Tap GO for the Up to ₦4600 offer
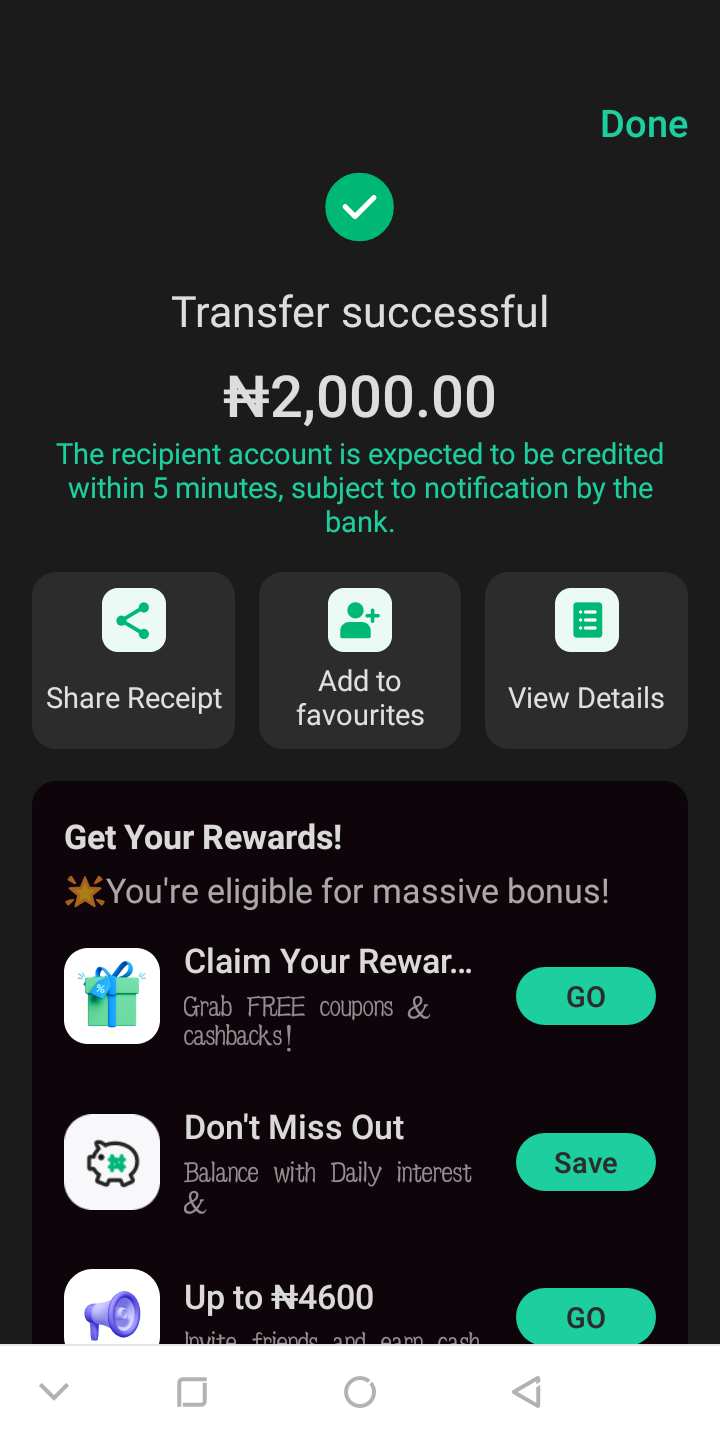The width and height of the screenshot is (720, 1440). coord(585,1316)
